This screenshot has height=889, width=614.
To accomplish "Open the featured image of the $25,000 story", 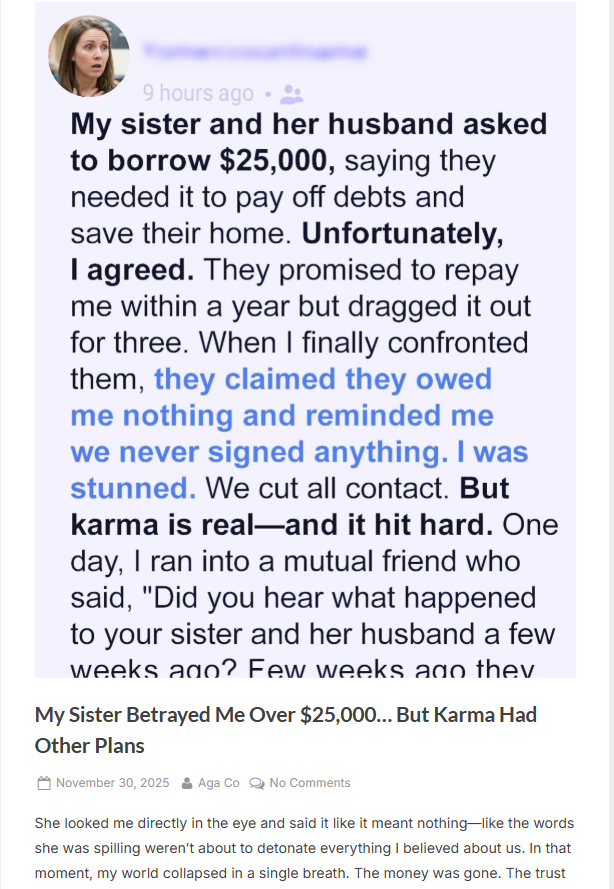I will point(305,340).
